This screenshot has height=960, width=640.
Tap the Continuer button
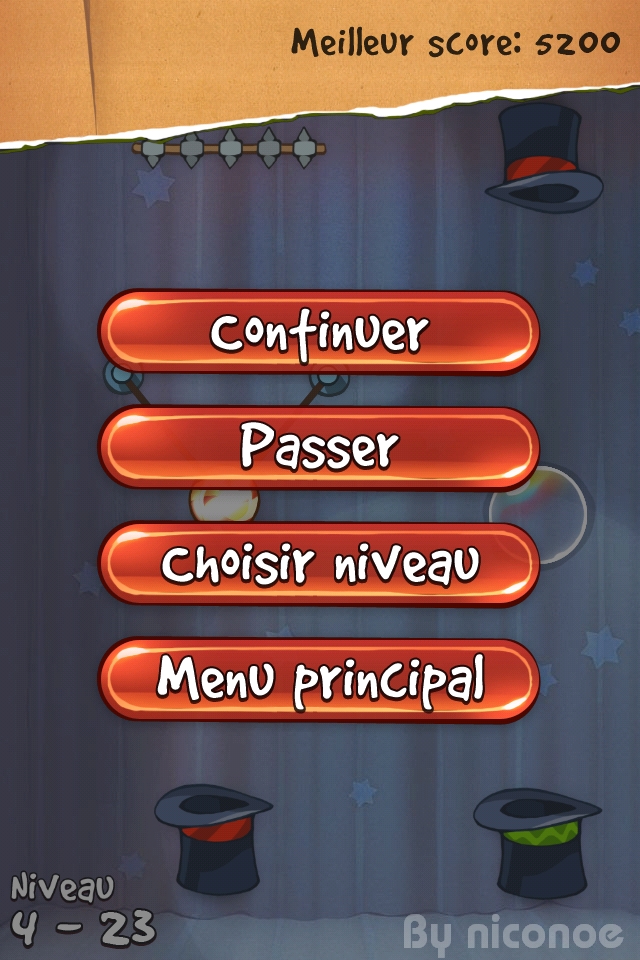click(319, 333)
